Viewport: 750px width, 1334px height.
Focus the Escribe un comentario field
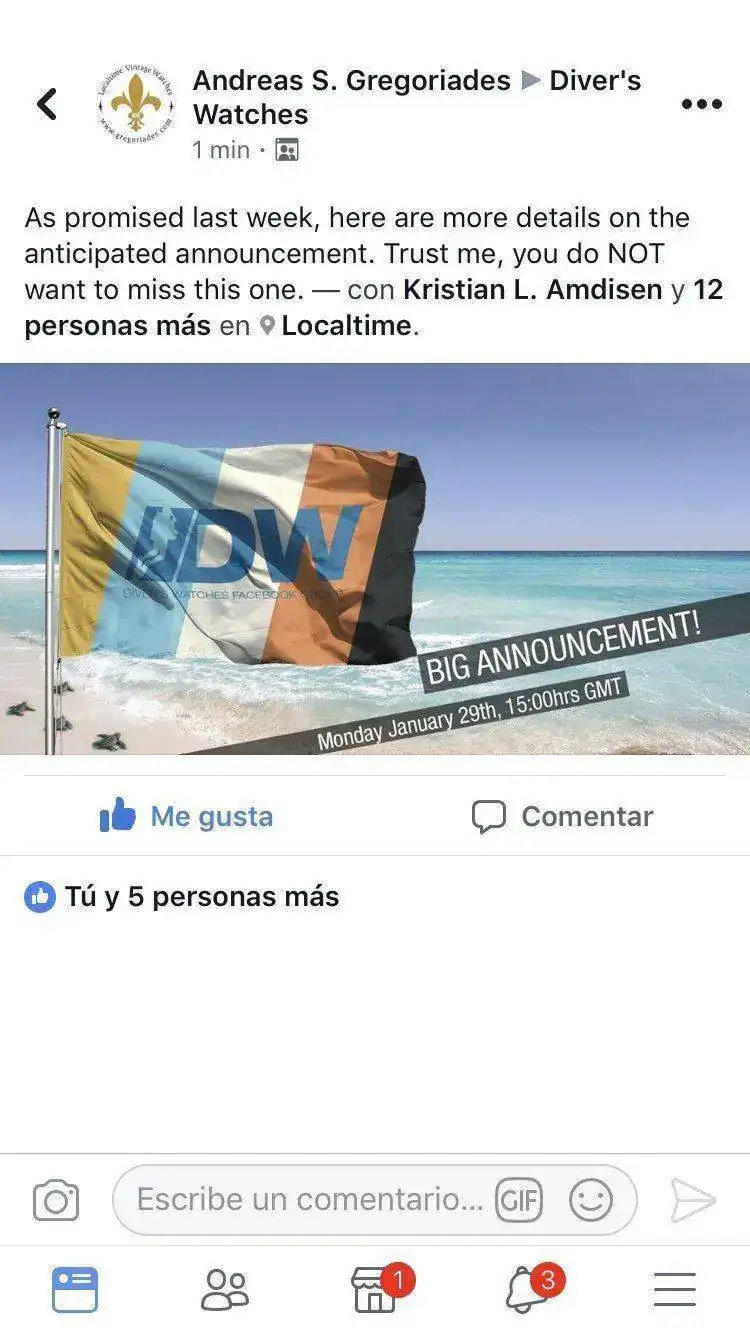[310, 1200]
